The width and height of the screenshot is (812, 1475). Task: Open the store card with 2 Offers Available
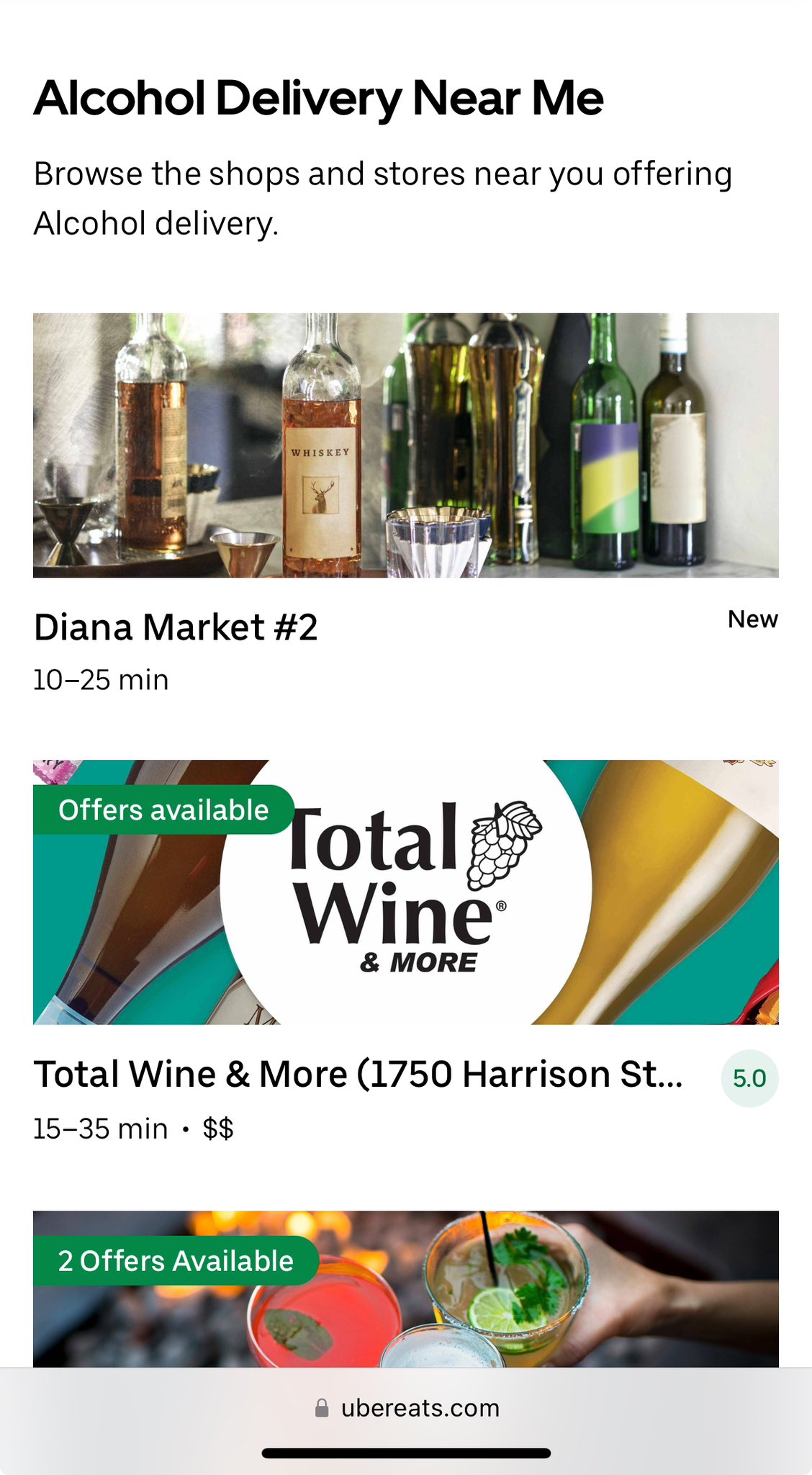[x=406, y=1288]
